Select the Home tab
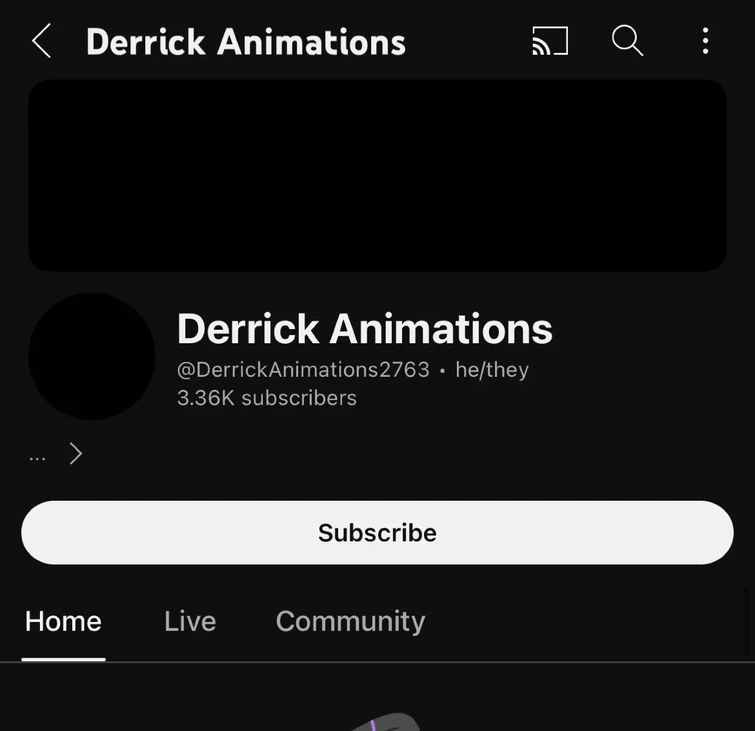 click(x=63, y=621)
